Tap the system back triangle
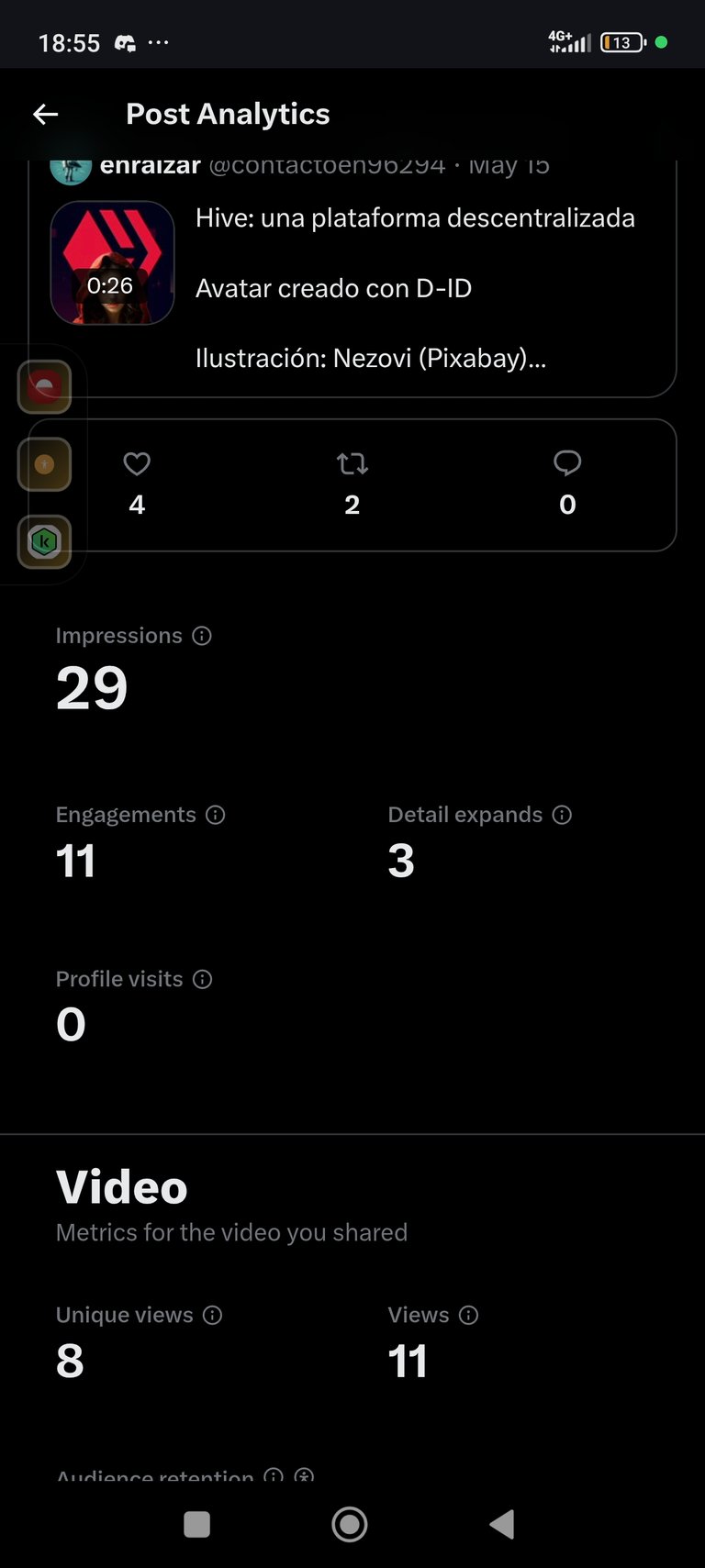705x1568 pixels. 502,1524
